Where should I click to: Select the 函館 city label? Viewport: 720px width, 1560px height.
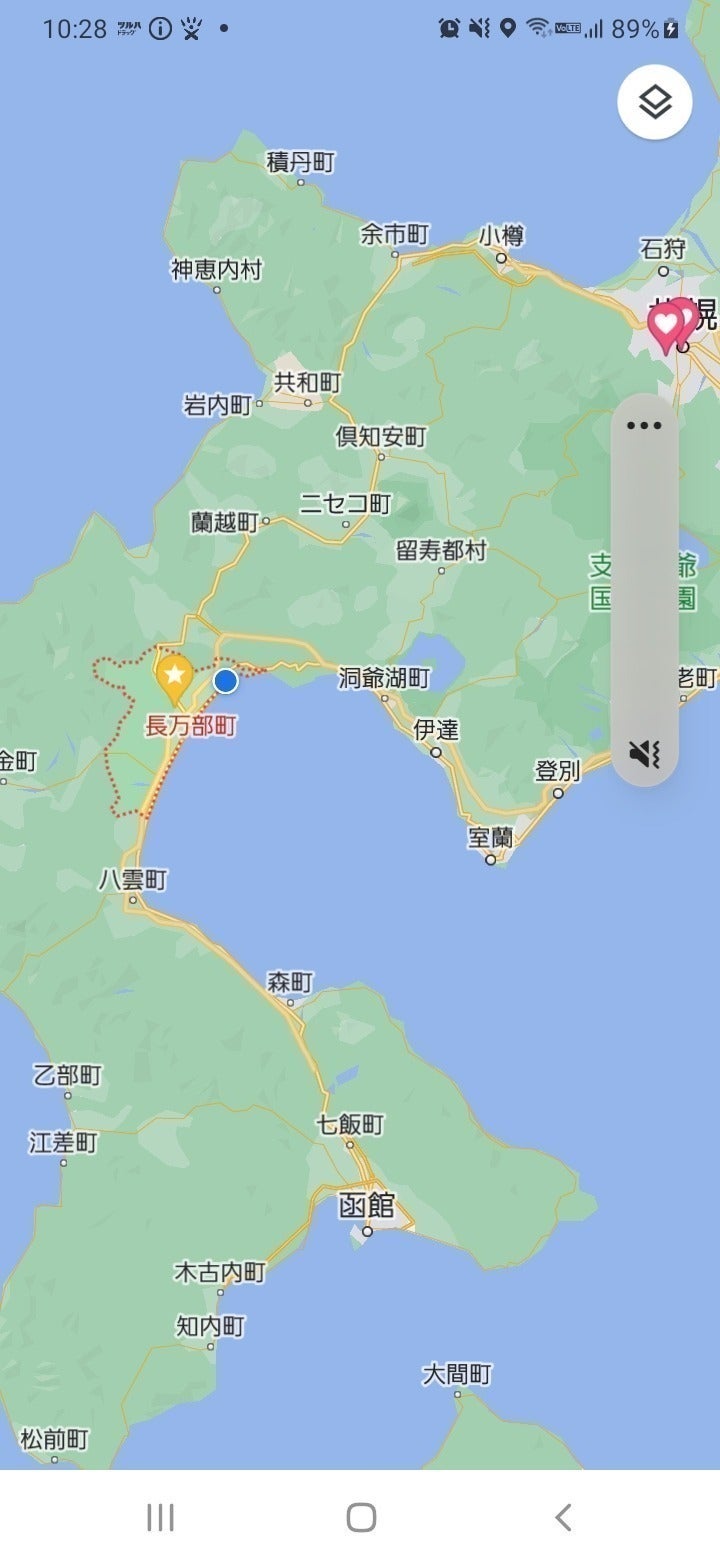(367, 1205)
